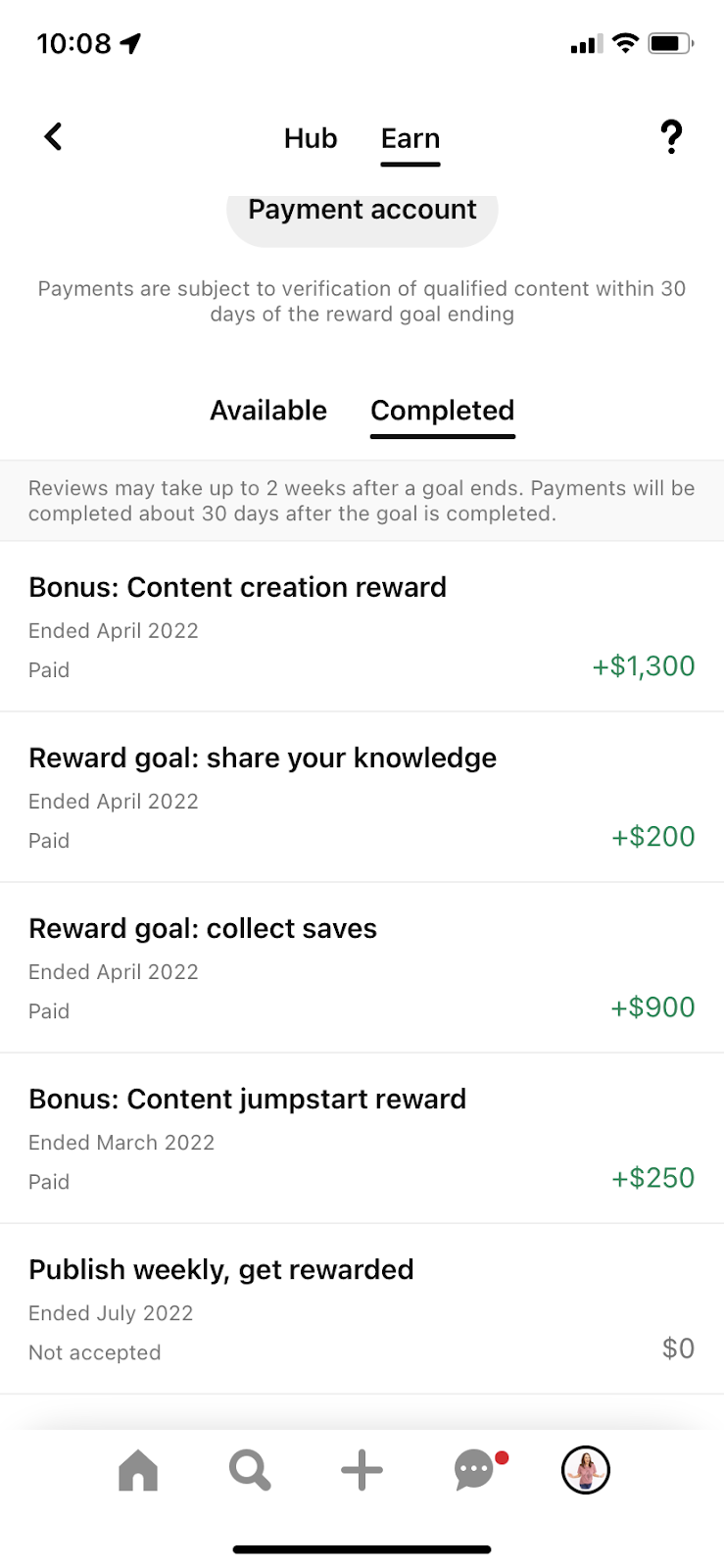Open the profile avatar tab
This screenshot has height=1568, width=724.
coord(586,1470)
